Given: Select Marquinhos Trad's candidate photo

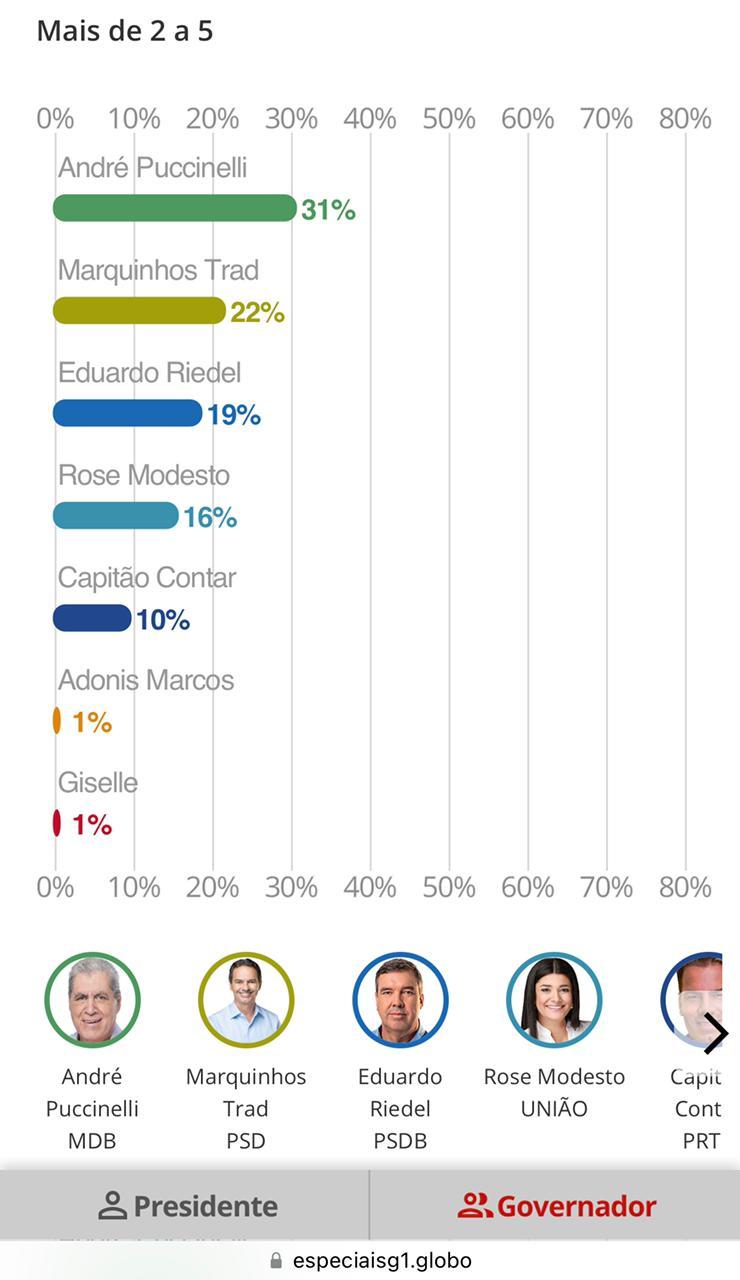Looking at the screenshot, I should (246, 1000).
